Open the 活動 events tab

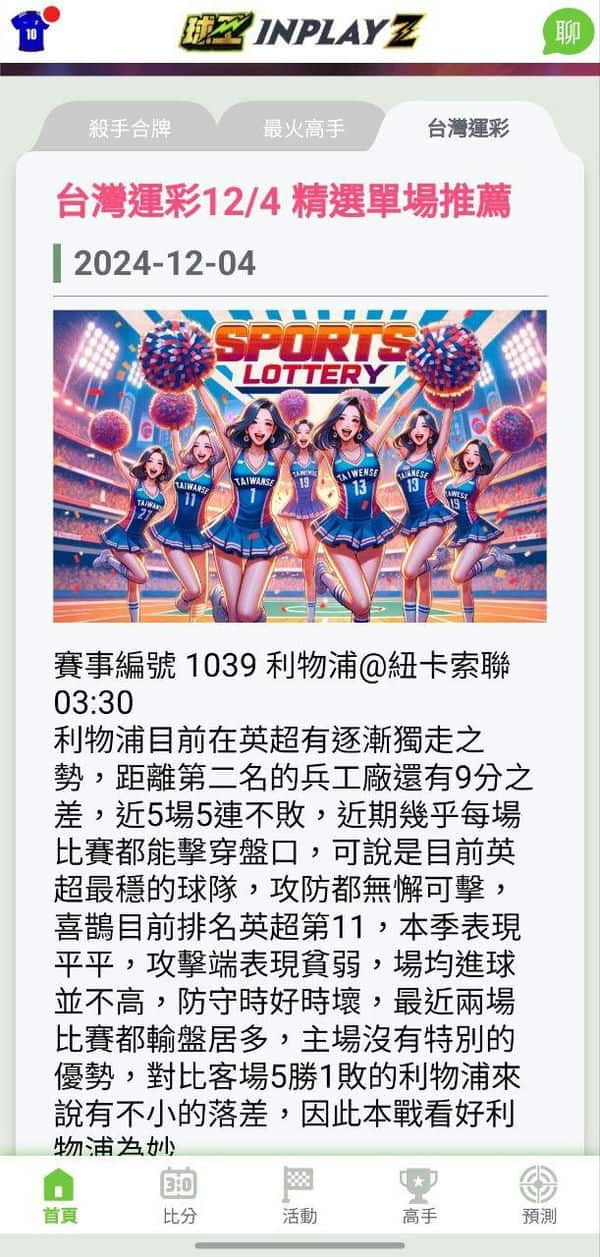coord(299,1195)
